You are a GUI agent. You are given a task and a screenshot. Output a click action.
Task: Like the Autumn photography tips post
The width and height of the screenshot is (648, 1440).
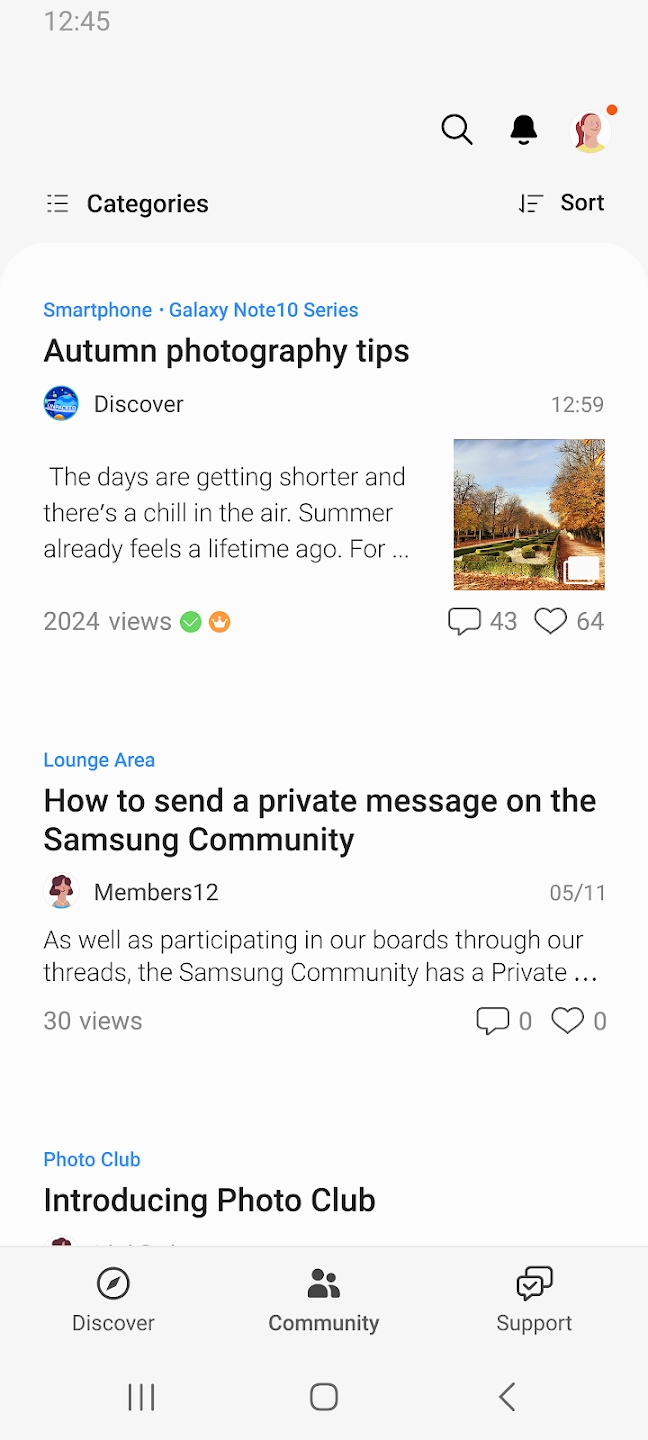568,621
